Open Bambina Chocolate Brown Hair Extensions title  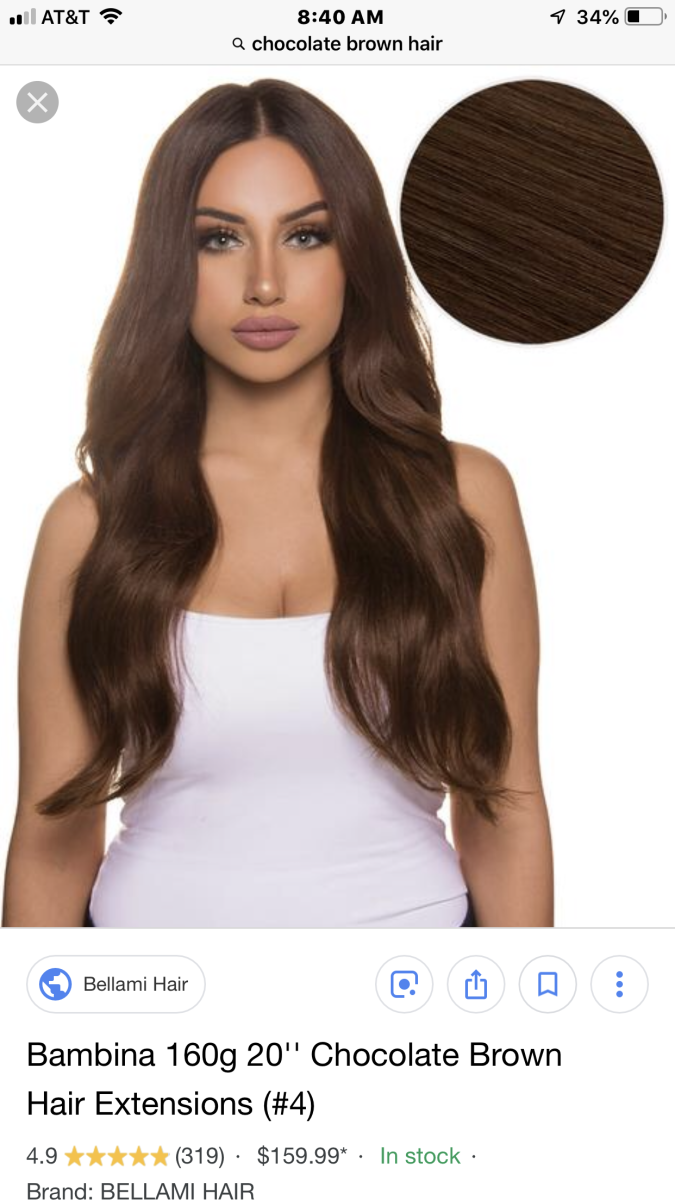pos(293,1079)
